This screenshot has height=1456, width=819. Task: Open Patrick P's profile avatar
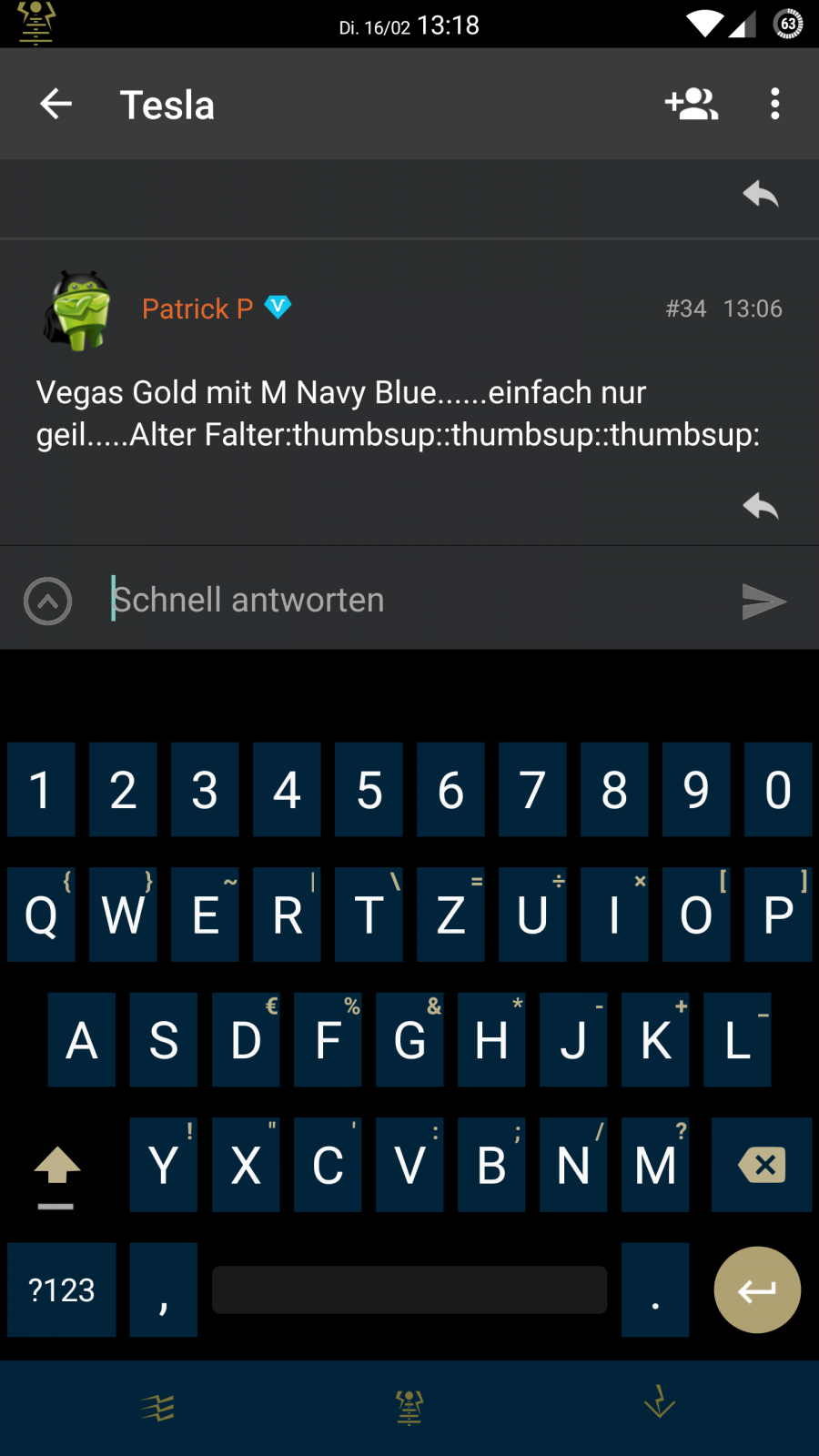(79, 310)
